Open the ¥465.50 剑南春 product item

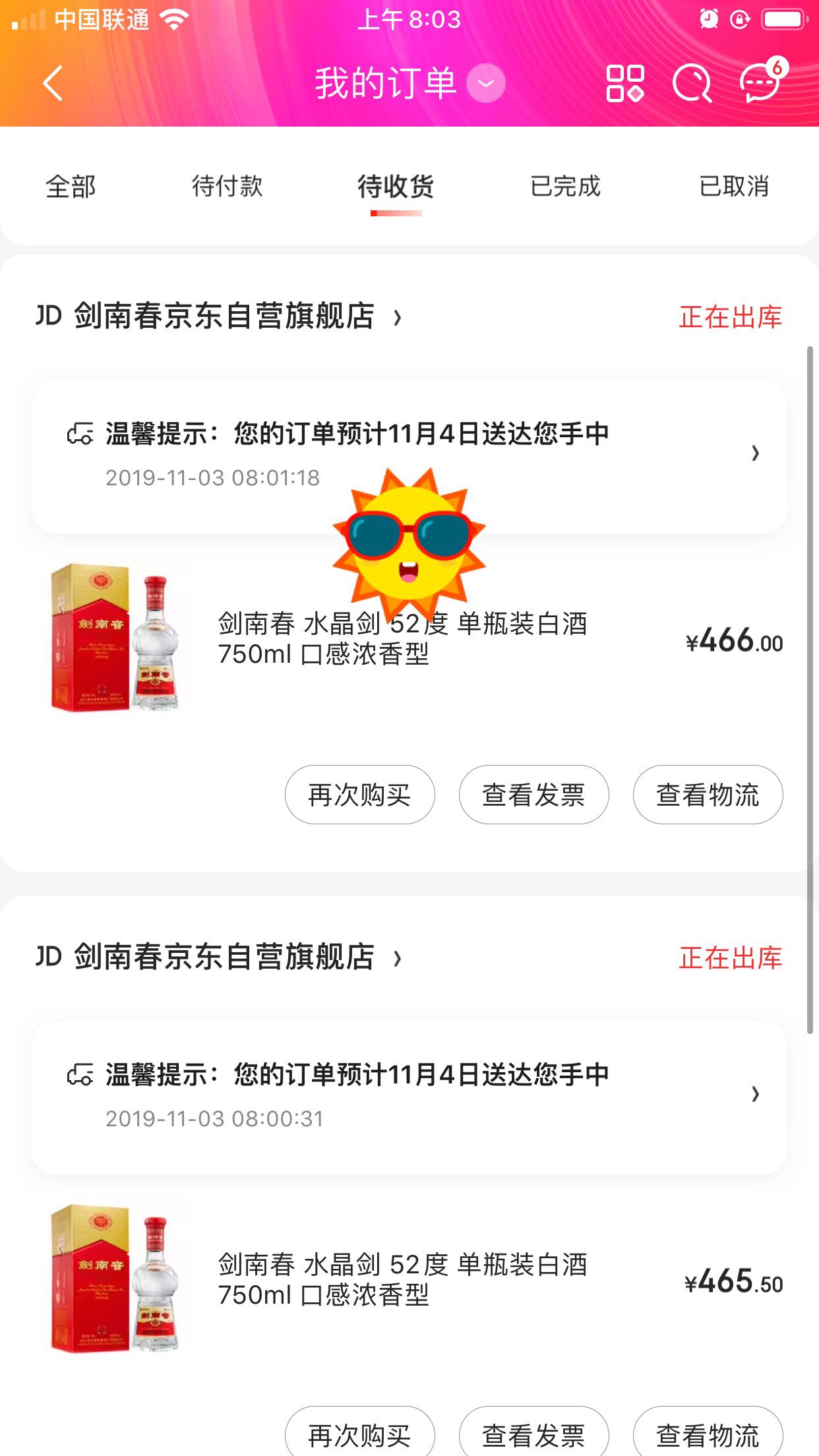click(x=402, y=1279)
